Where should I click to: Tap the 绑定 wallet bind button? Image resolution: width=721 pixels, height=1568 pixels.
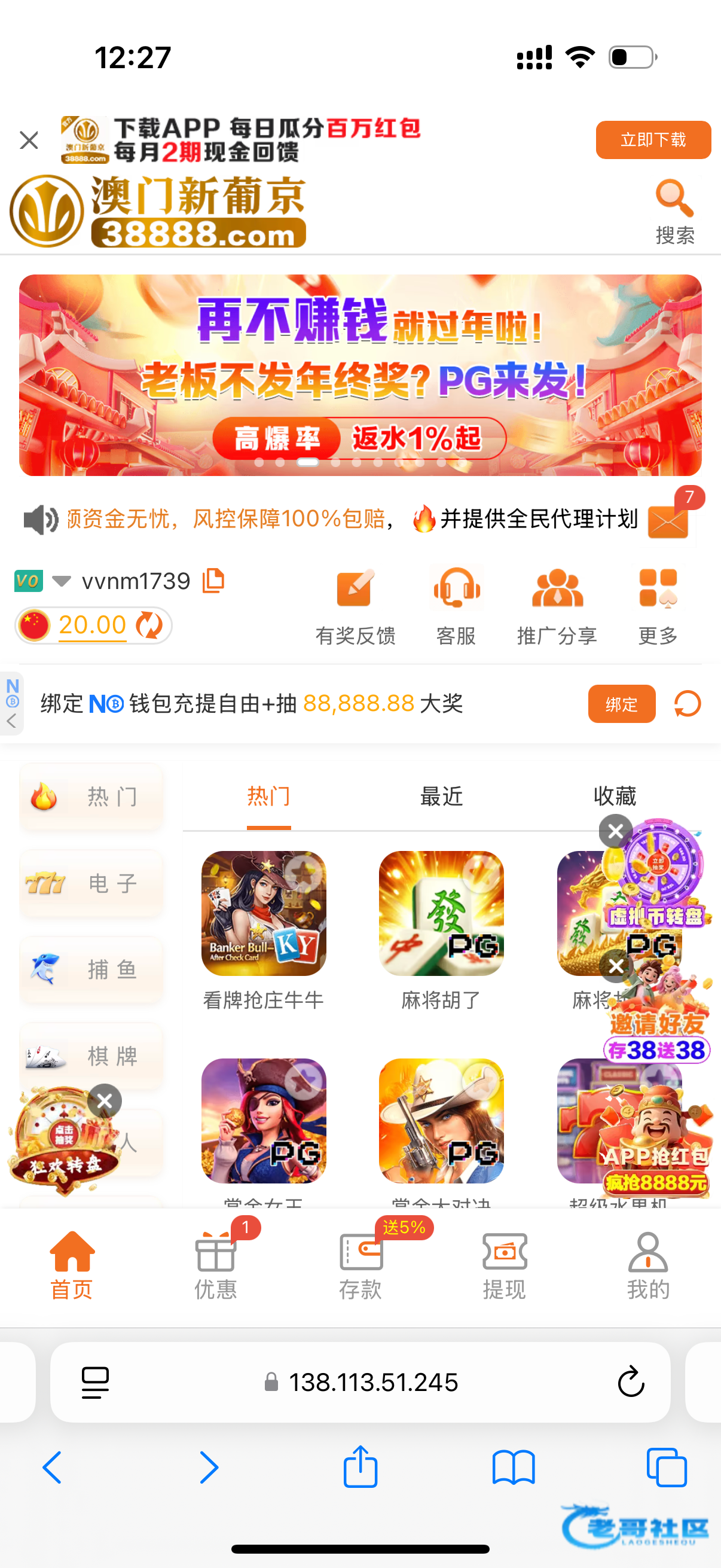621,704
